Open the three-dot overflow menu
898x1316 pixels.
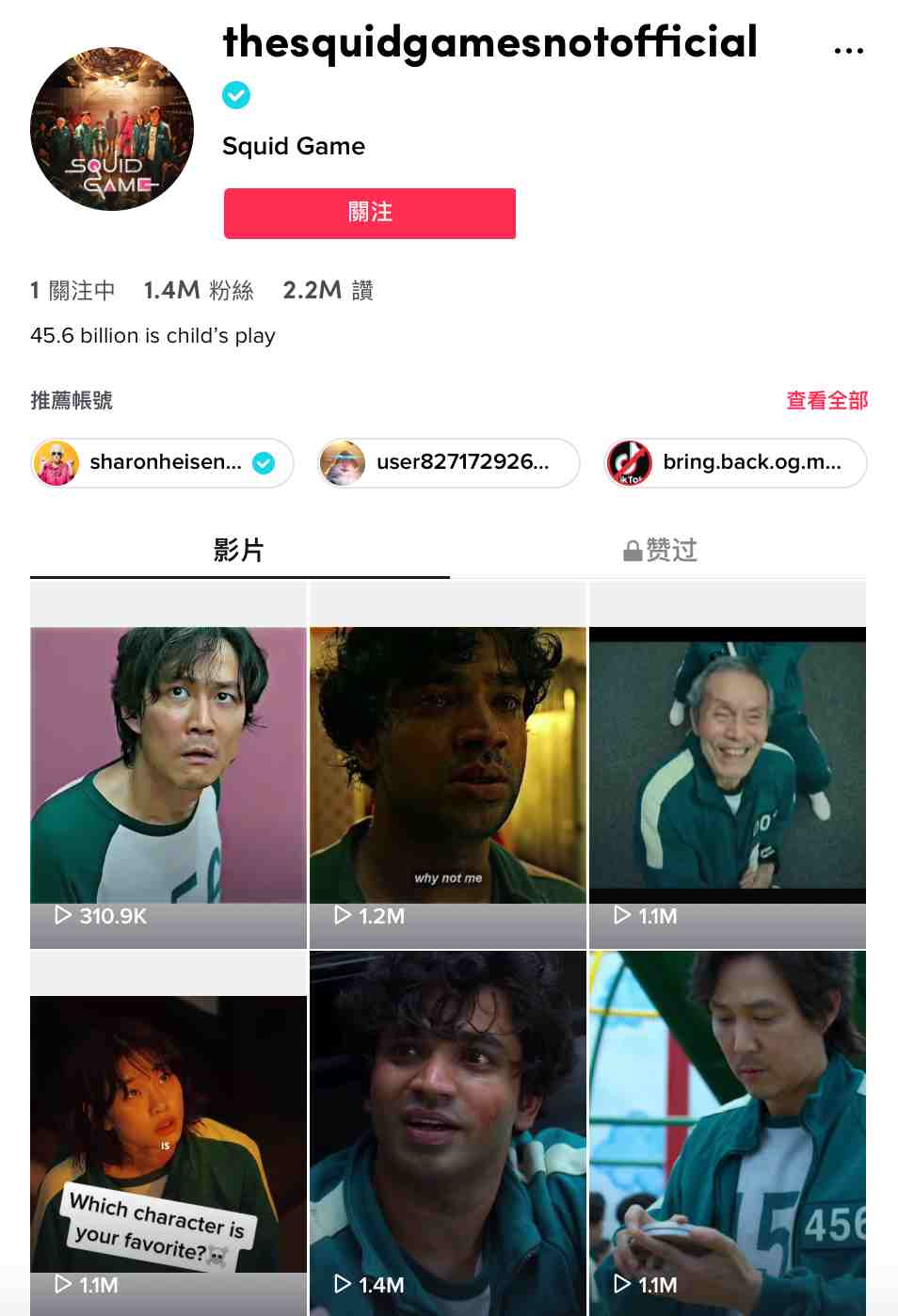(848, 51)
